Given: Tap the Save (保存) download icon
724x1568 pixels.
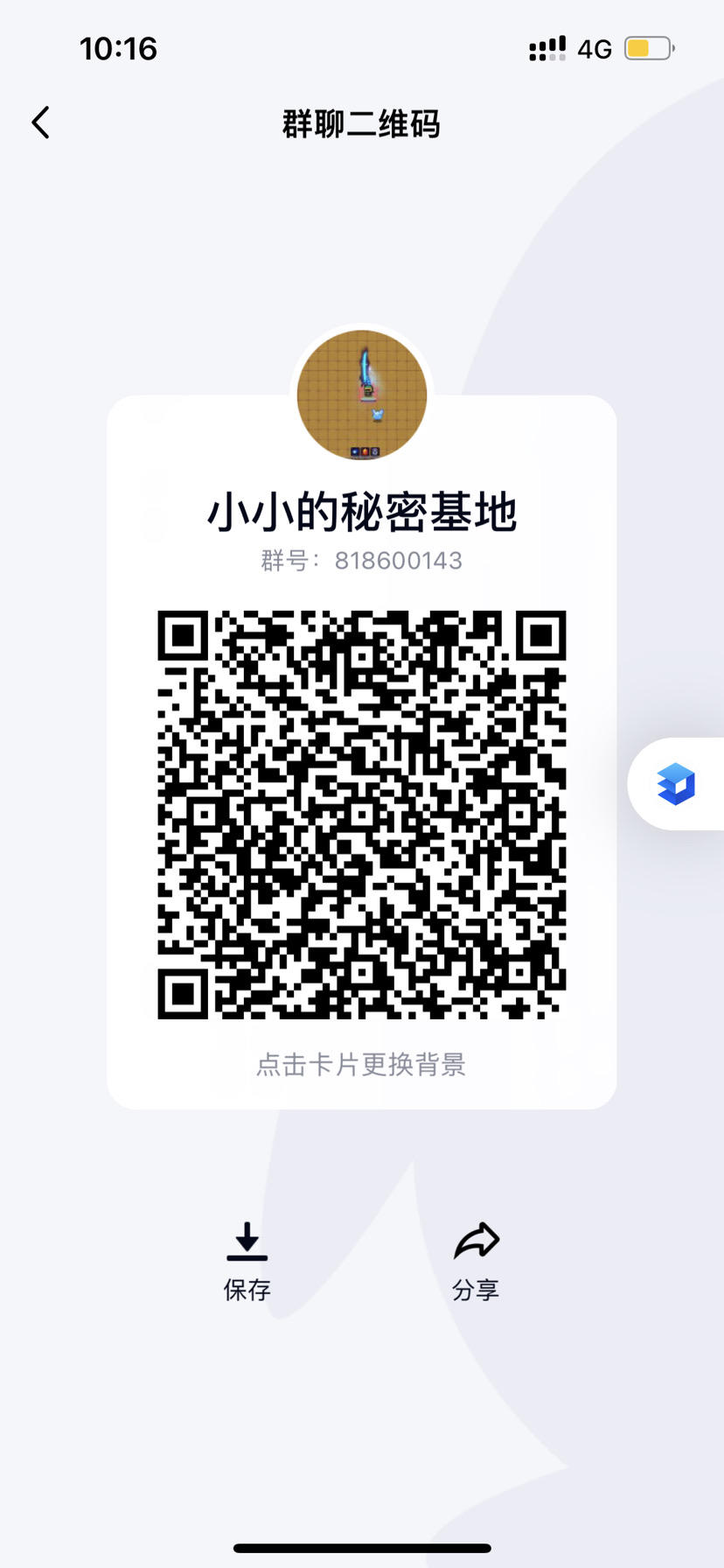Looking at the screenshot, I should pyautogui.click(x=246, y=1240).
